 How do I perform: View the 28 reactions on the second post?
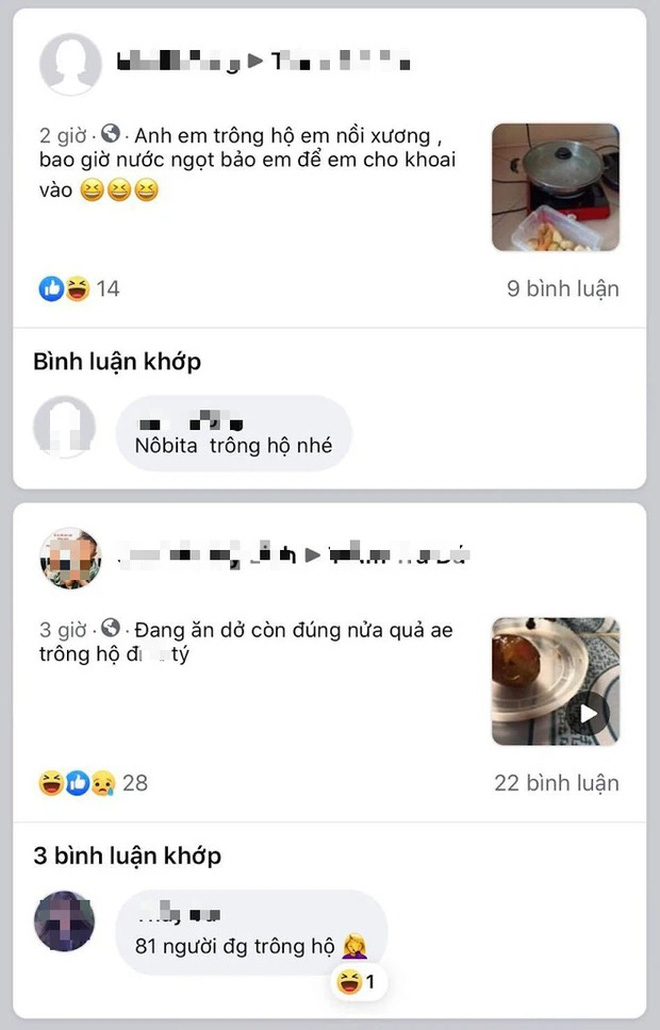pos(92,783)
